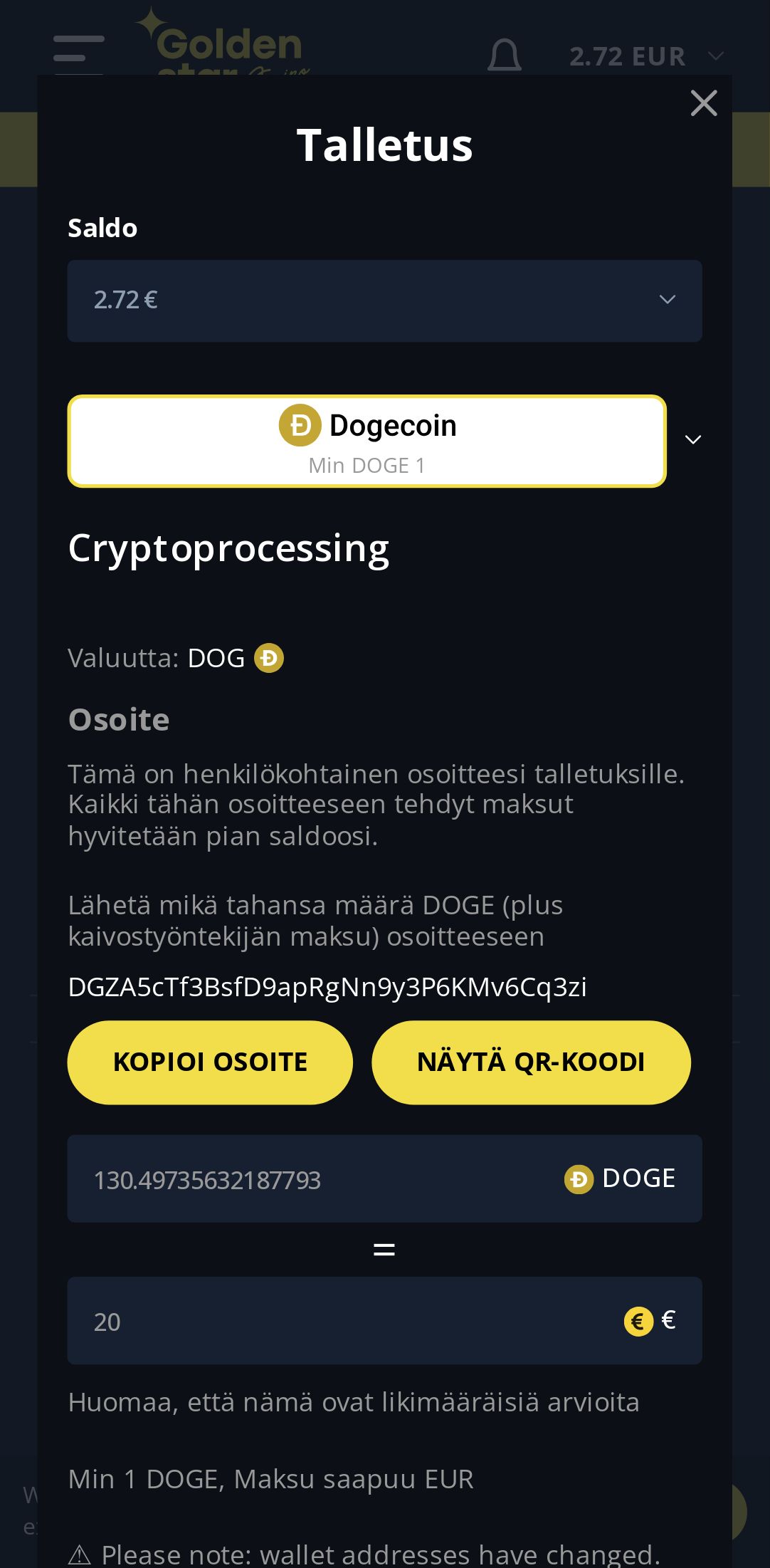770x1568 pixels.
Task: Edit the euro amount field
Action: [x=342, y=1321]
